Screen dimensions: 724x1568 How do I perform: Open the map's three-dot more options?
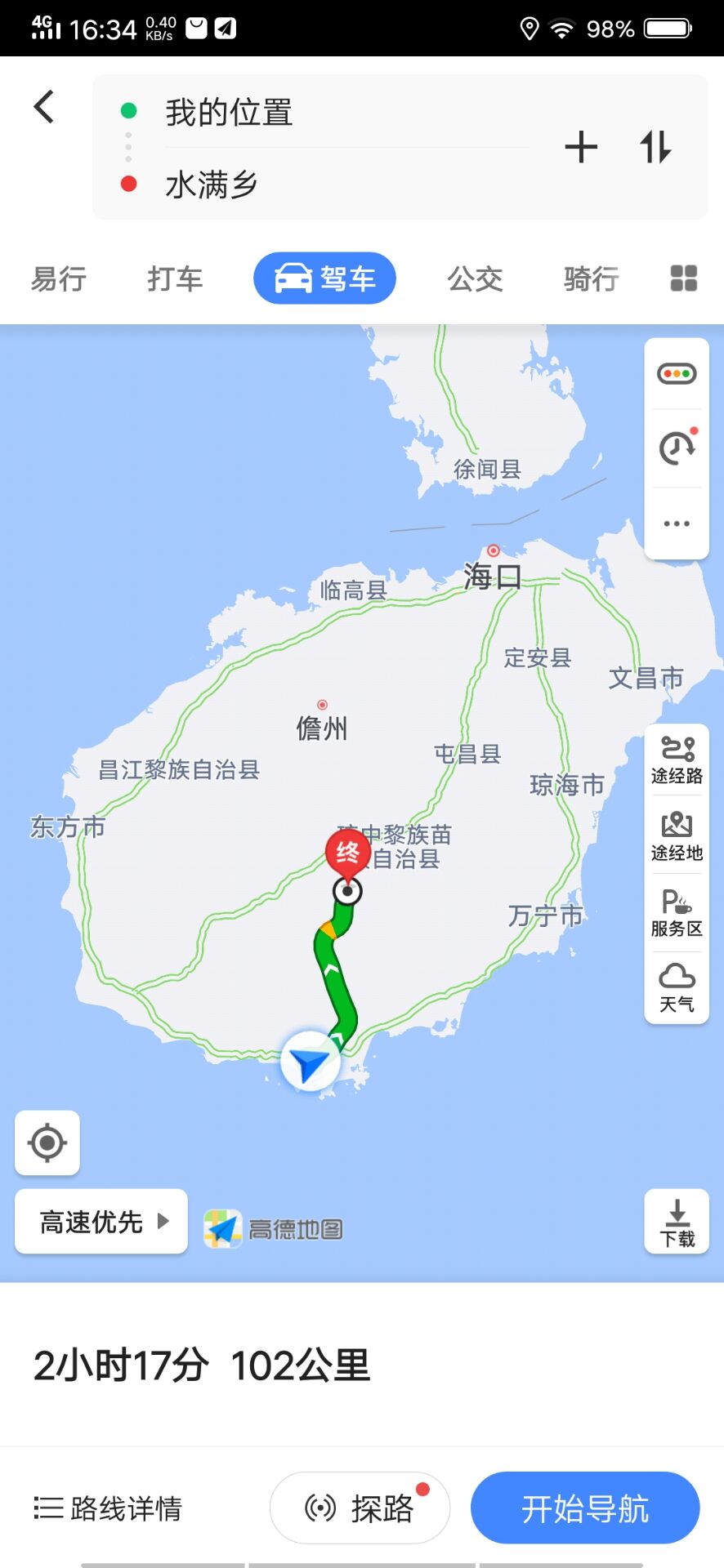pyautogui.click(x=677, y=523)
